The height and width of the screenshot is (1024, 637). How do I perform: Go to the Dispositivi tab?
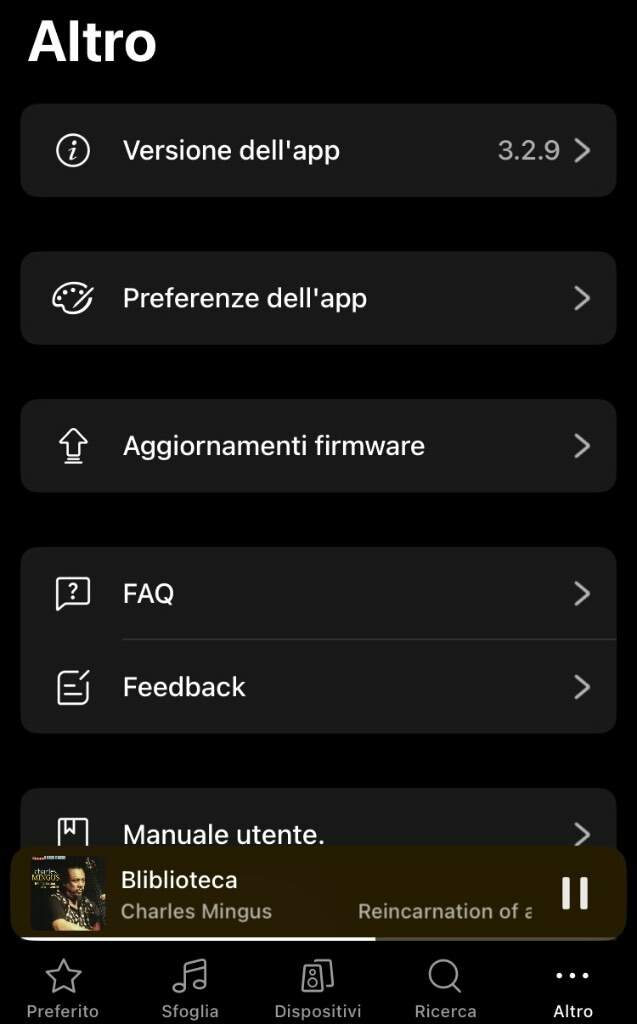tap(318, 989)
